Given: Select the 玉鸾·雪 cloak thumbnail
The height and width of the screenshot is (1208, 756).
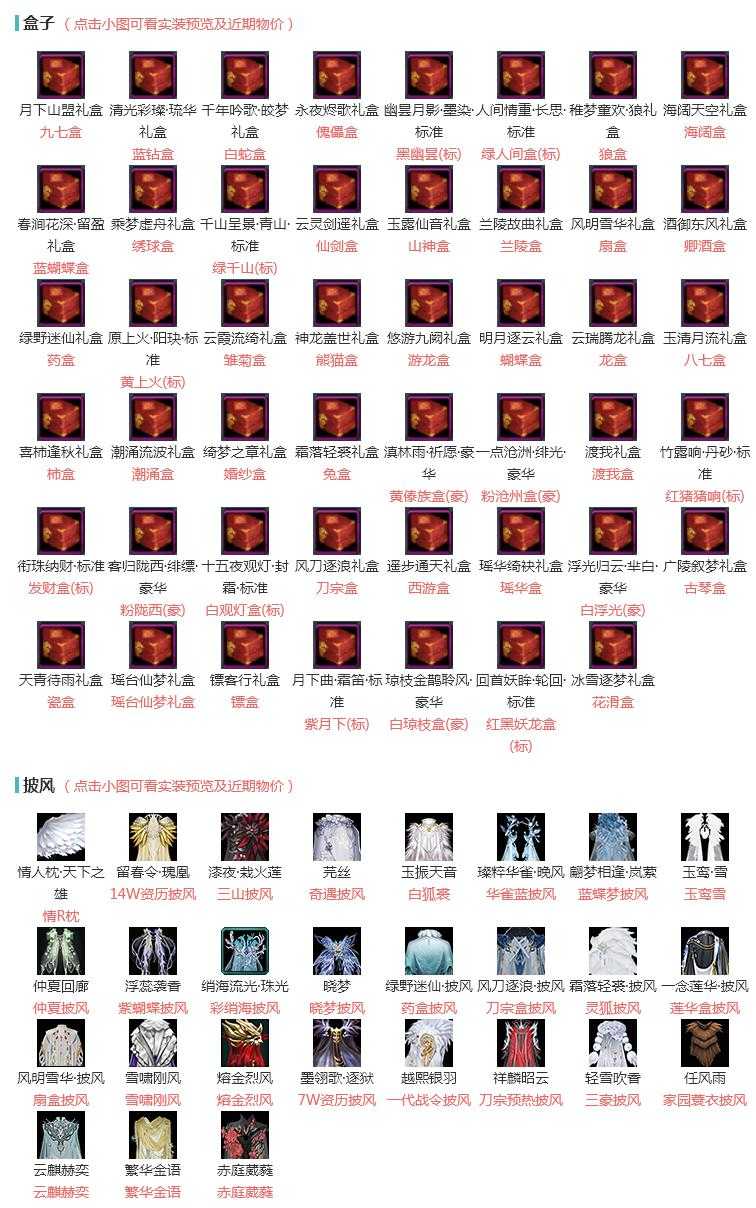Looking at the screenshot, I should coord(705,837).
